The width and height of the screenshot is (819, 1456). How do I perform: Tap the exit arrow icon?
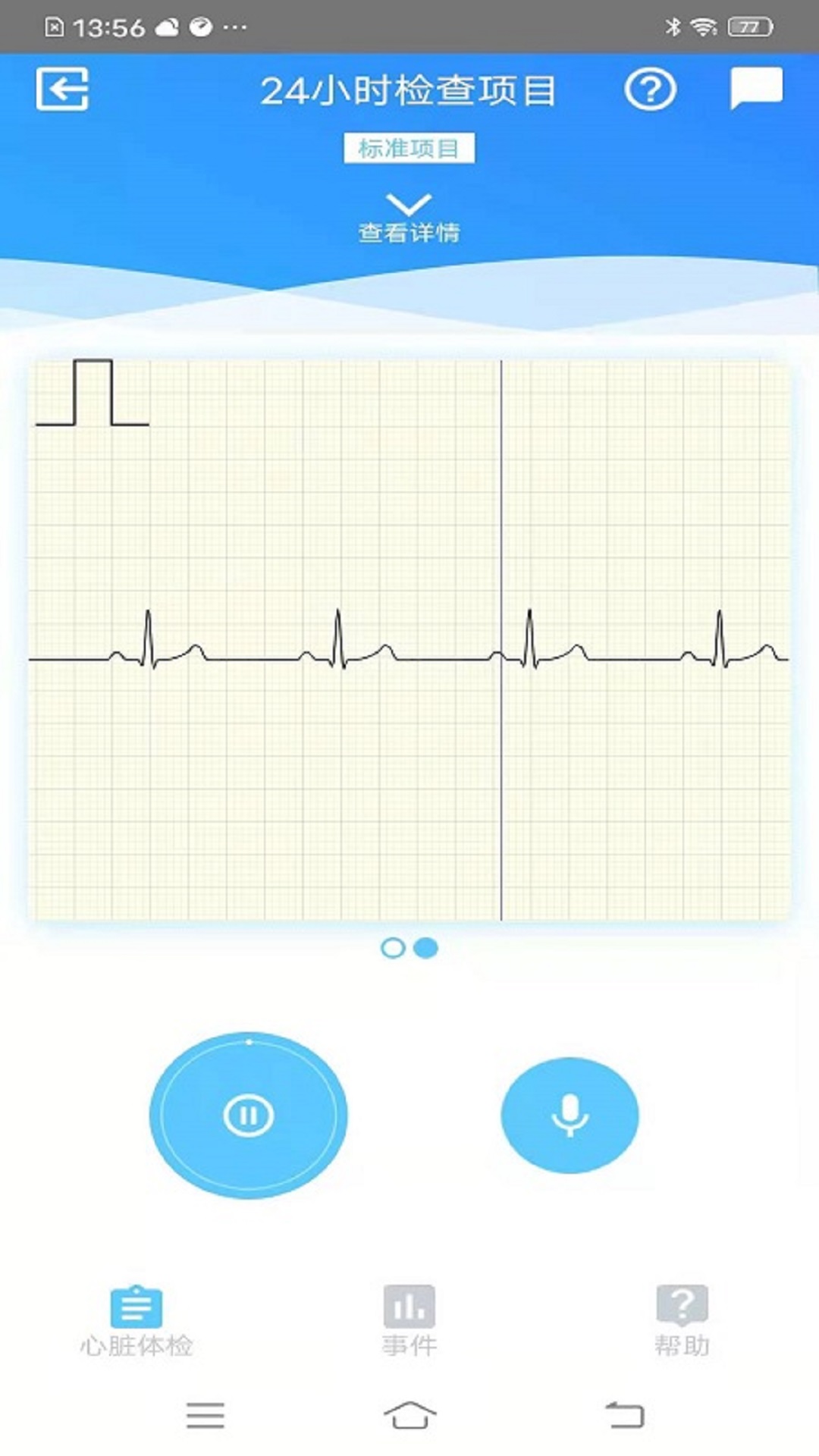[x=62, y=89]
